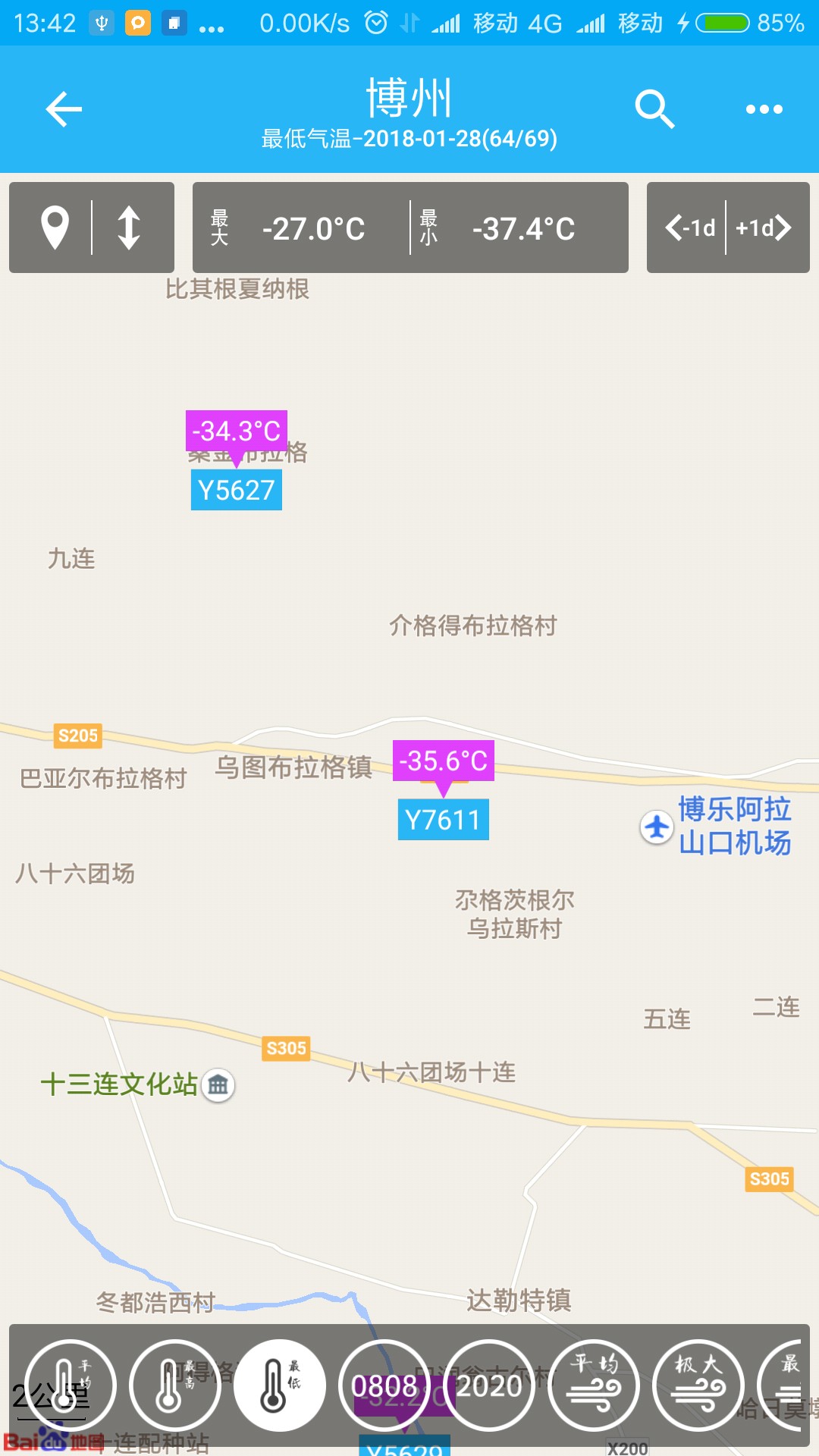Open the three-dot overflow menu

pos(764,109)
